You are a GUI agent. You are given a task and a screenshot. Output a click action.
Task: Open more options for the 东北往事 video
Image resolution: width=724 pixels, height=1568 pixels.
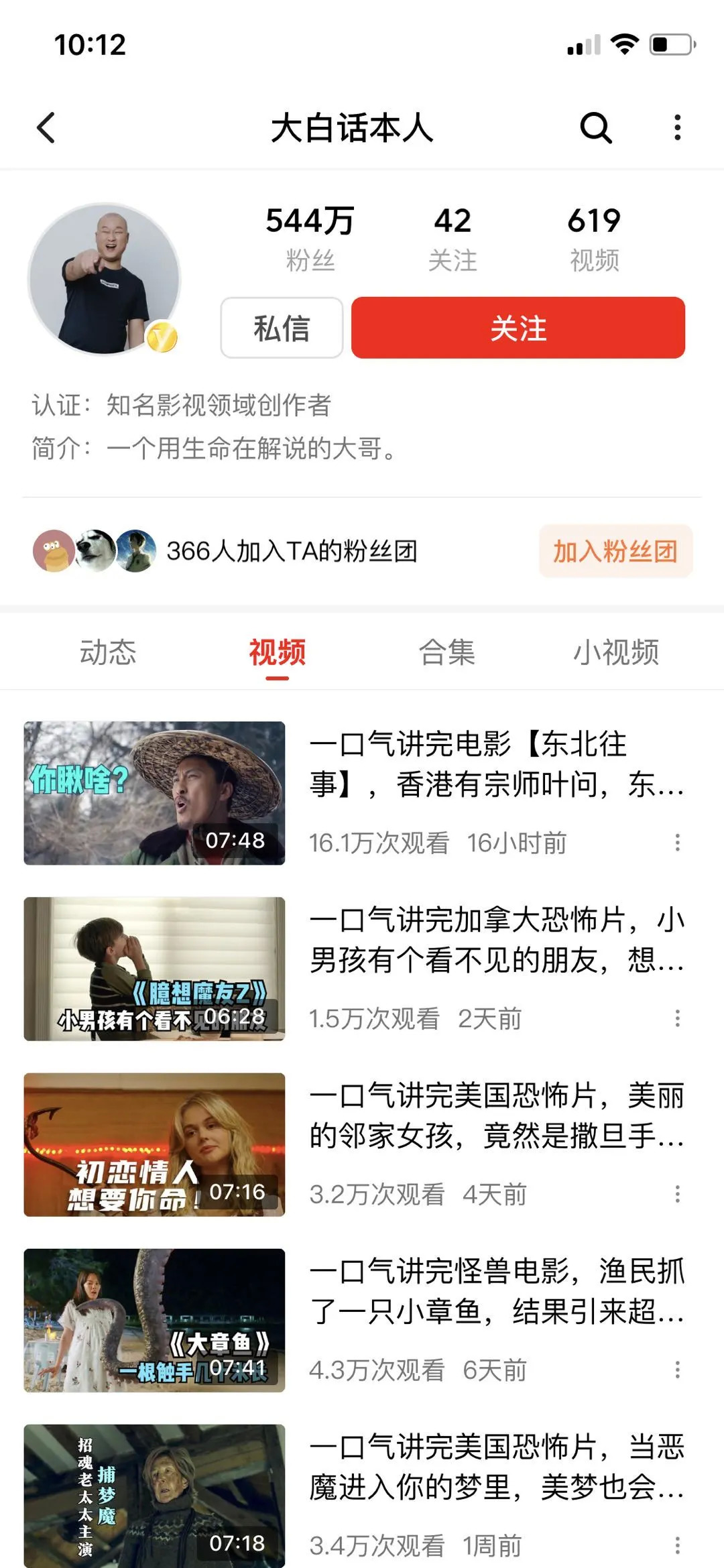tap(678, 843)
